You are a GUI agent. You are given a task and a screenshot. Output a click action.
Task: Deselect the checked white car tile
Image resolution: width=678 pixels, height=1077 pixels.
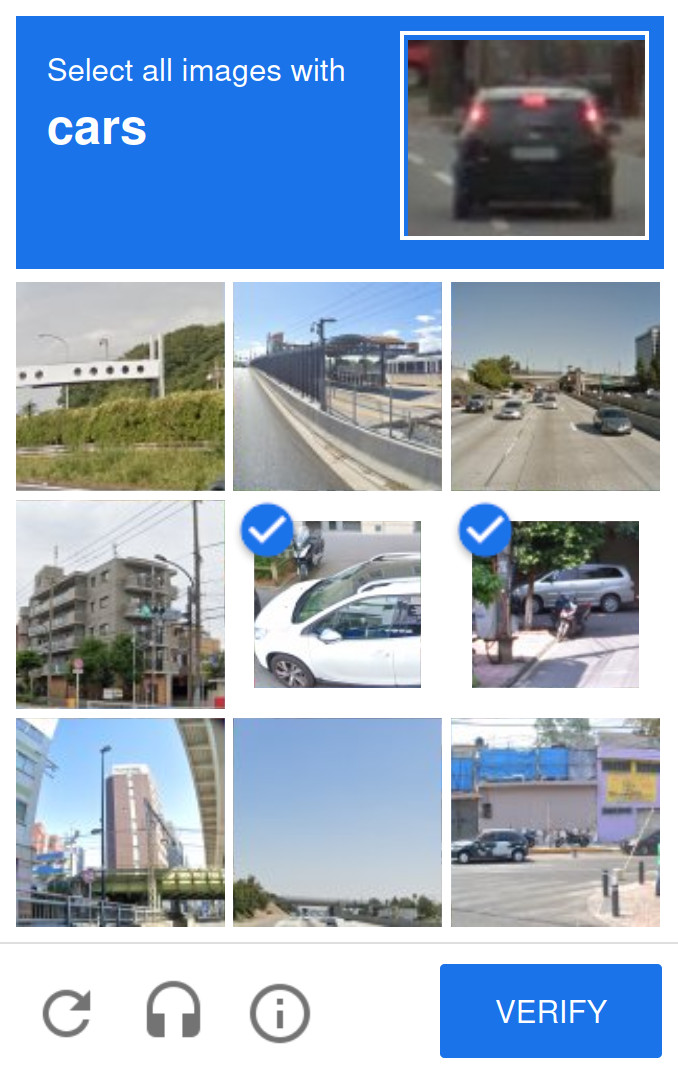337,604
